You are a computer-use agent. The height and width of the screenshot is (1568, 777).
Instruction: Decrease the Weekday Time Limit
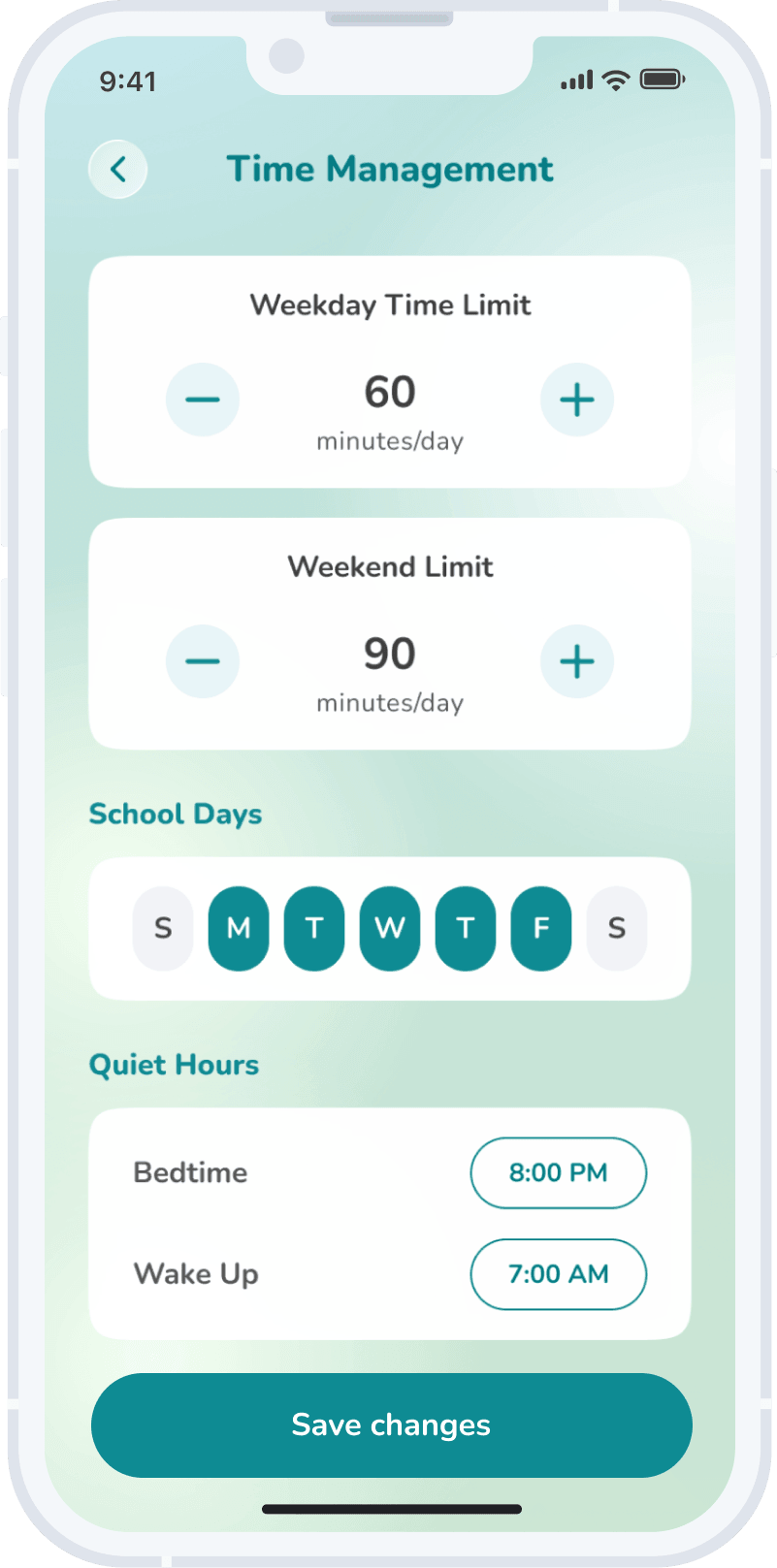tap(203, 400)
